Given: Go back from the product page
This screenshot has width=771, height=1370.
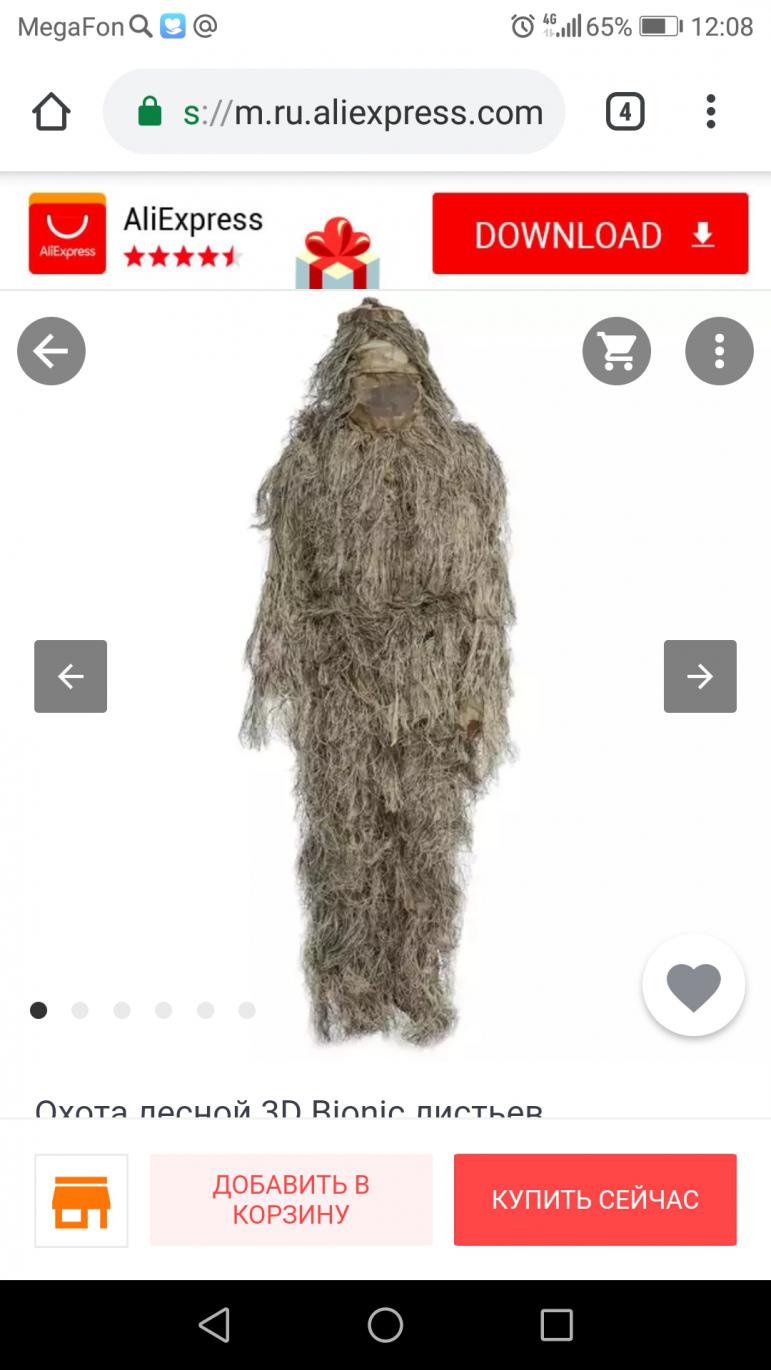Looking at the screenshot, I should pyautogui.click(x=51, y=351).
